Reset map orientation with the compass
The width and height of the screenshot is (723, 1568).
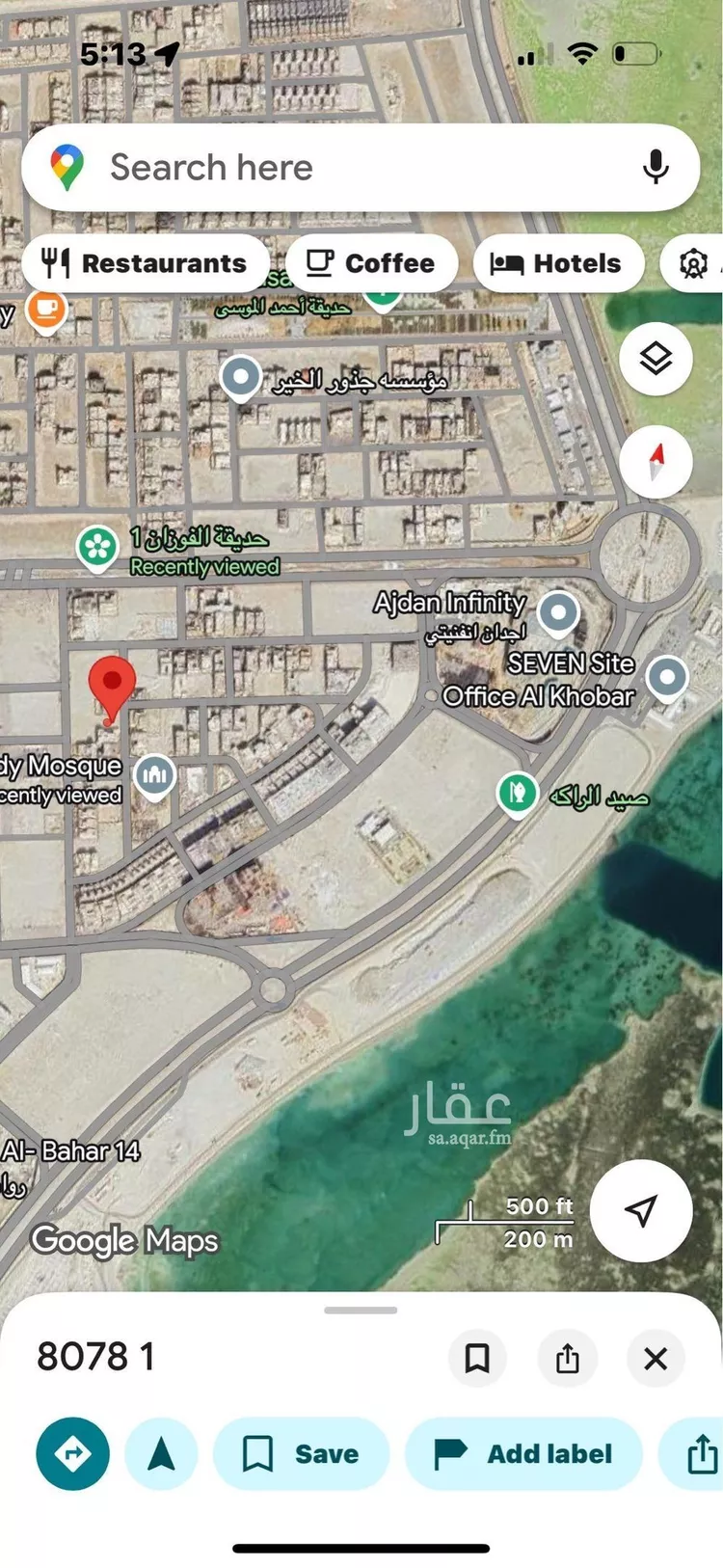656,462
